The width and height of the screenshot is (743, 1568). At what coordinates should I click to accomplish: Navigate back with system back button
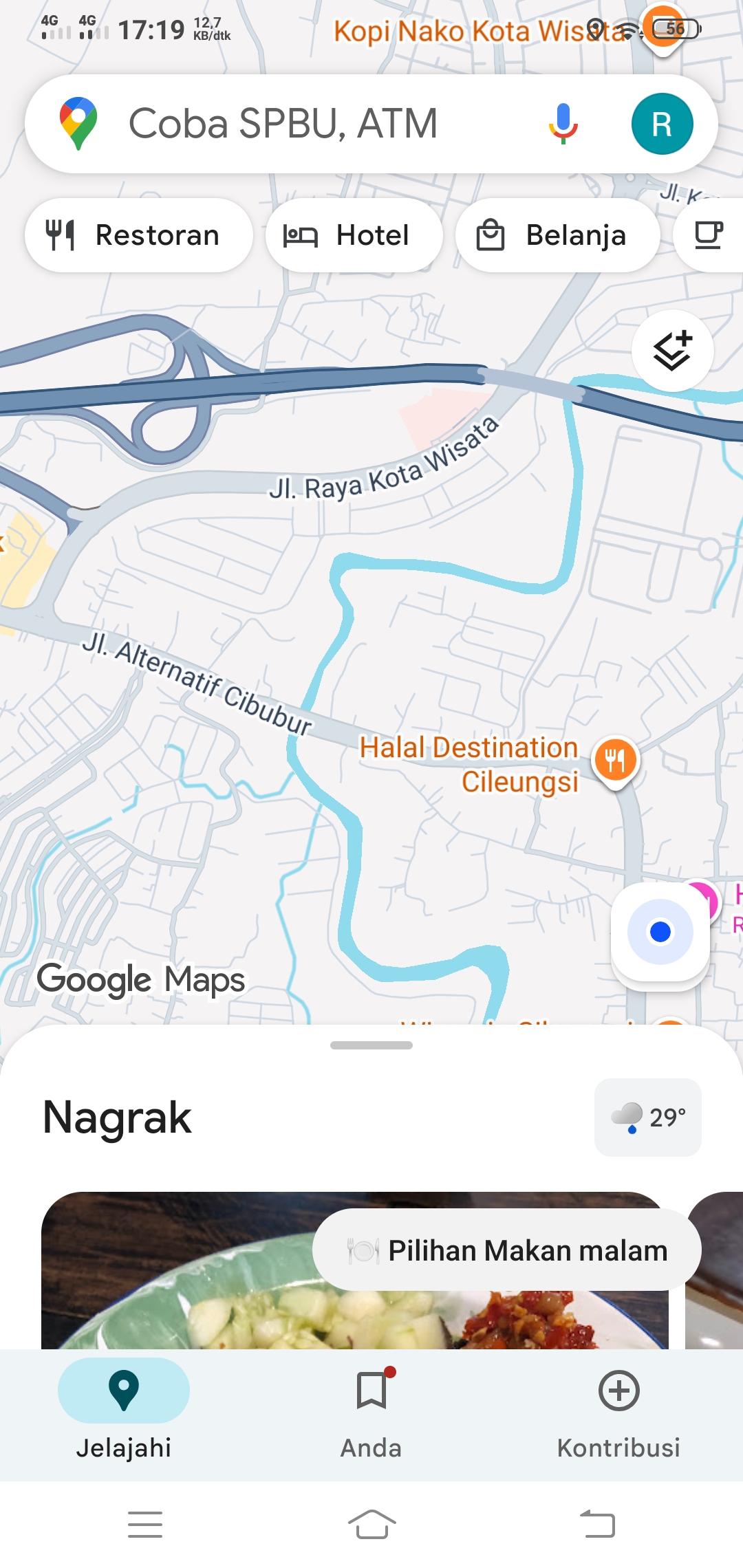pyautogui.click(x=597, y=1524)
